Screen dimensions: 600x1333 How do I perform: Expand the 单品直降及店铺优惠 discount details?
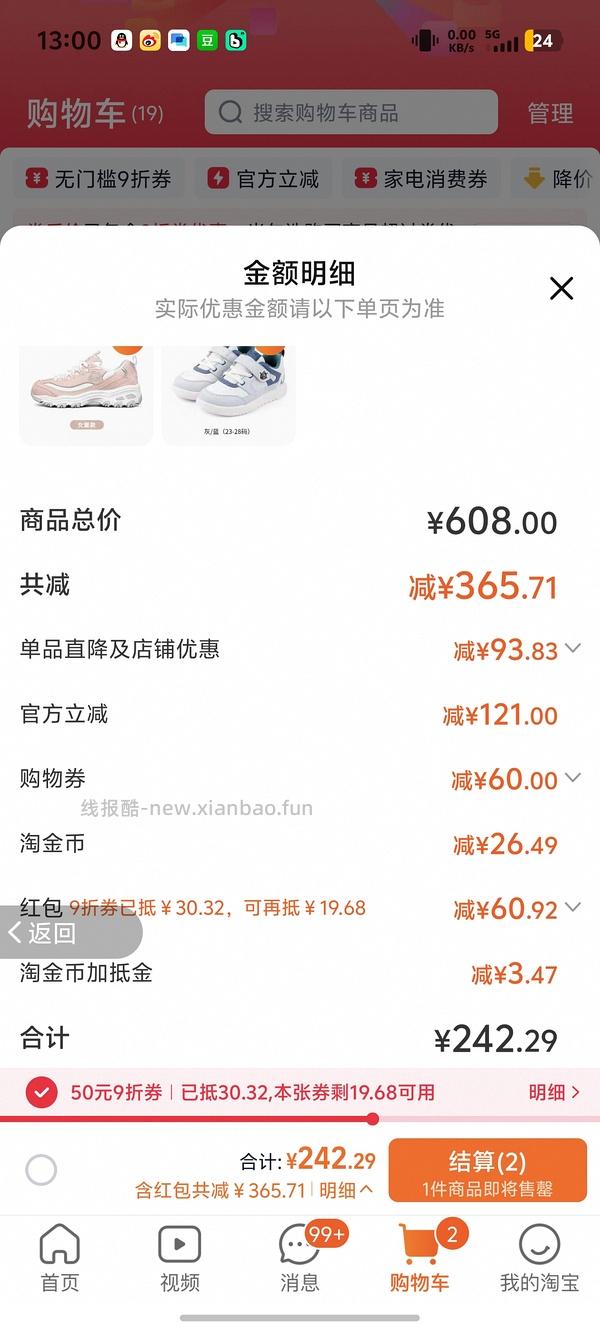(572, 648)
